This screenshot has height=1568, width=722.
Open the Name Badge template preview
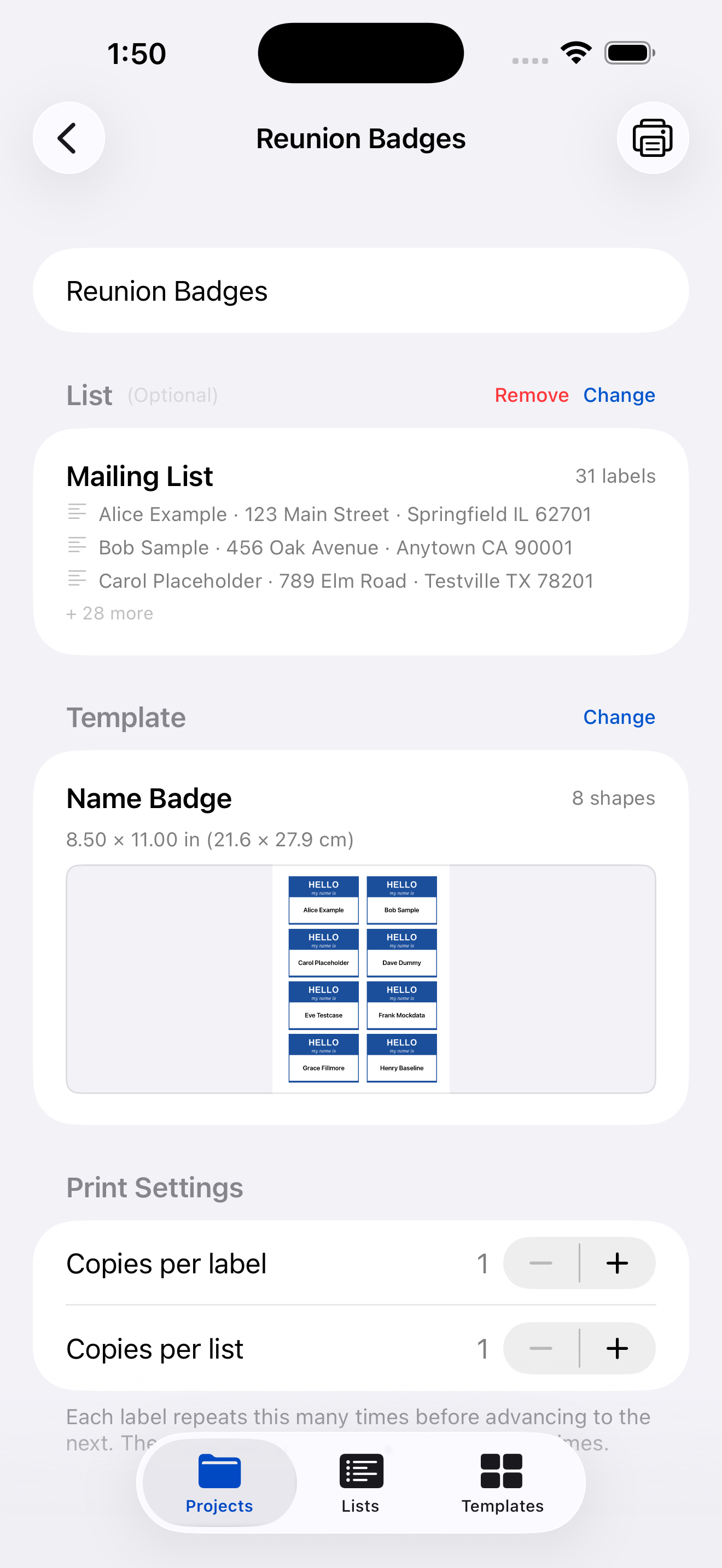[x=361, y=979]
